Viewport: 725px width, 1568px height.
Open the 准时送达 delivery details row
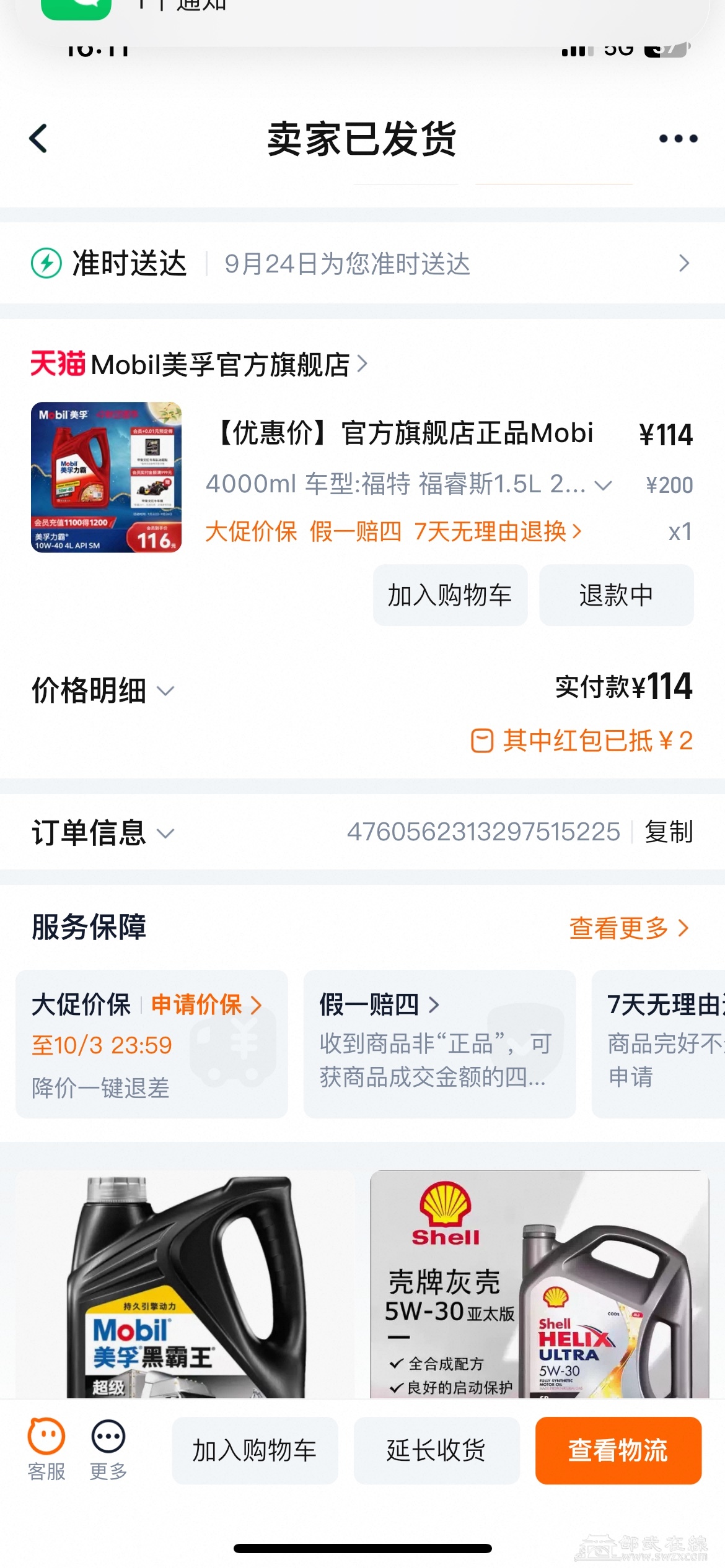[x=362, y=263]
